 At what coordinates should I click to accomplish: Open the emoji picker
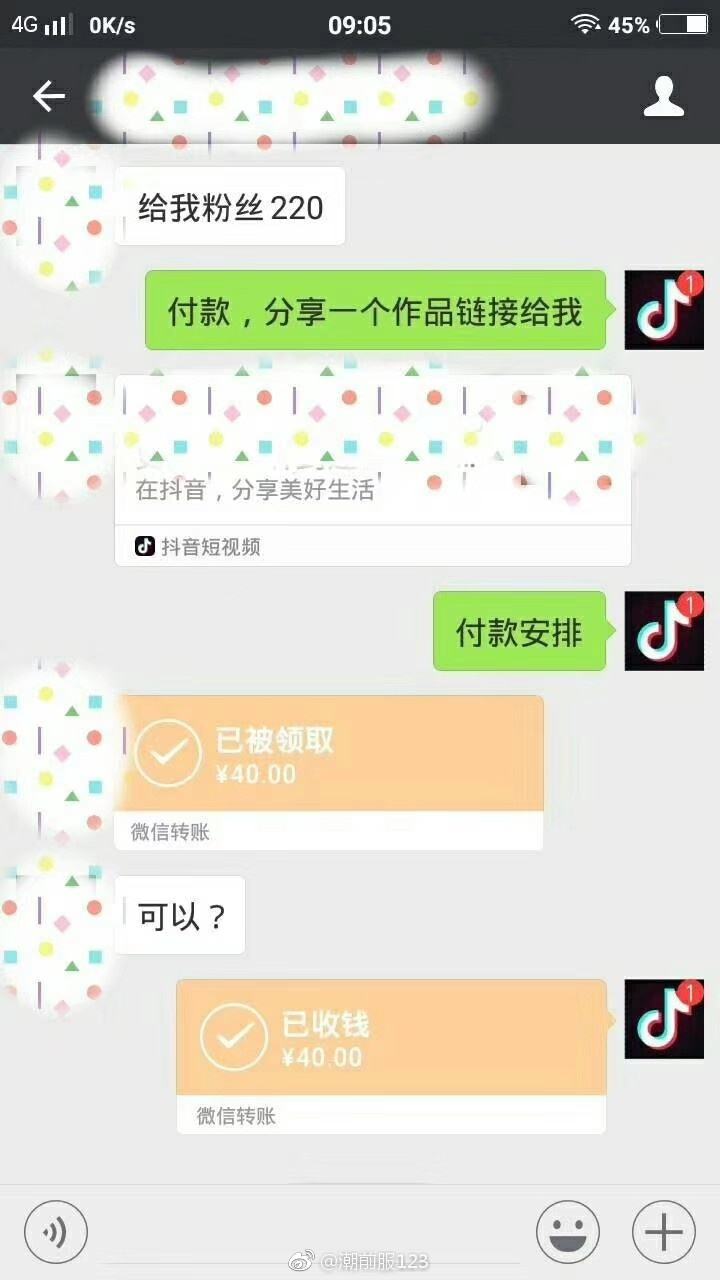pos(567,1231)
